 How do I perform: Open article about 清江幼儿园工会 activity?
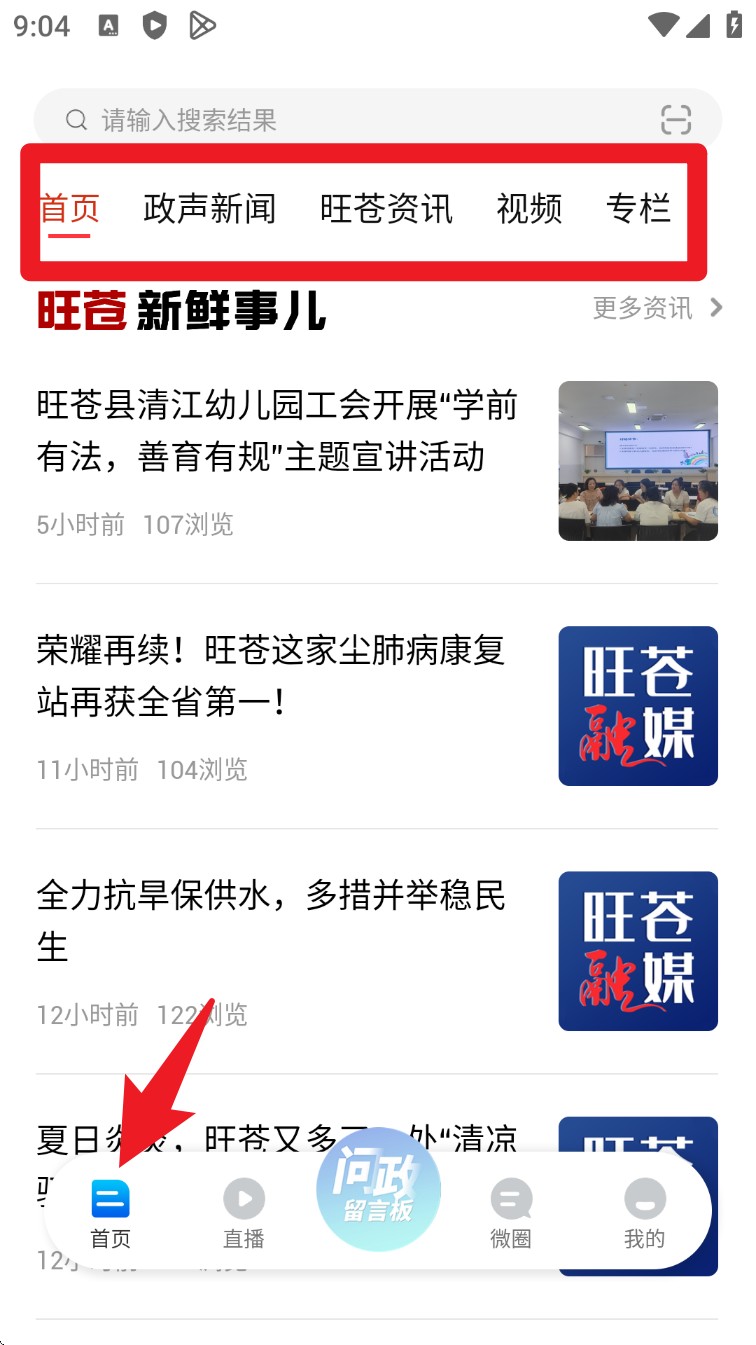(277, 431)
